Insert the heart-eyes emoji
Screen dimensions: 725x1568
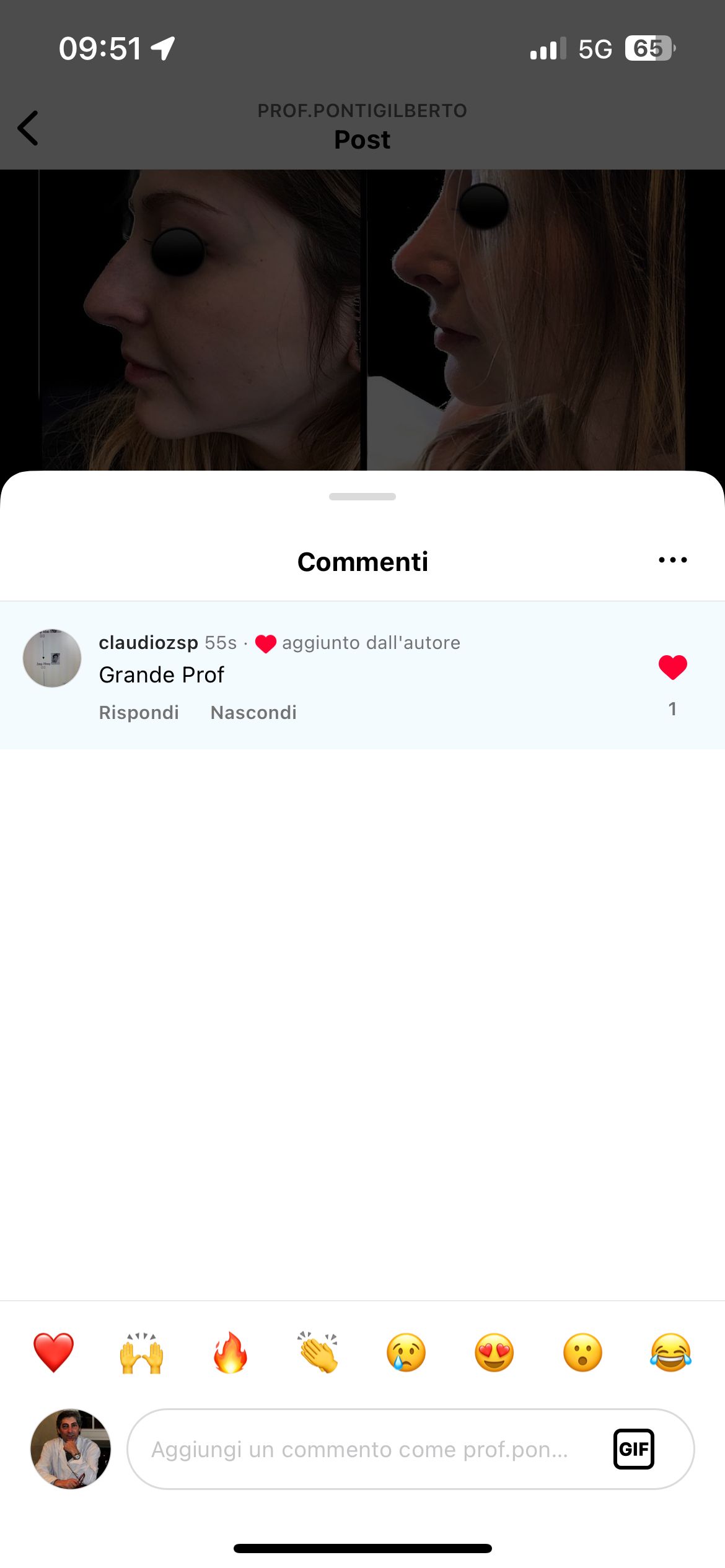[494, 1352]
